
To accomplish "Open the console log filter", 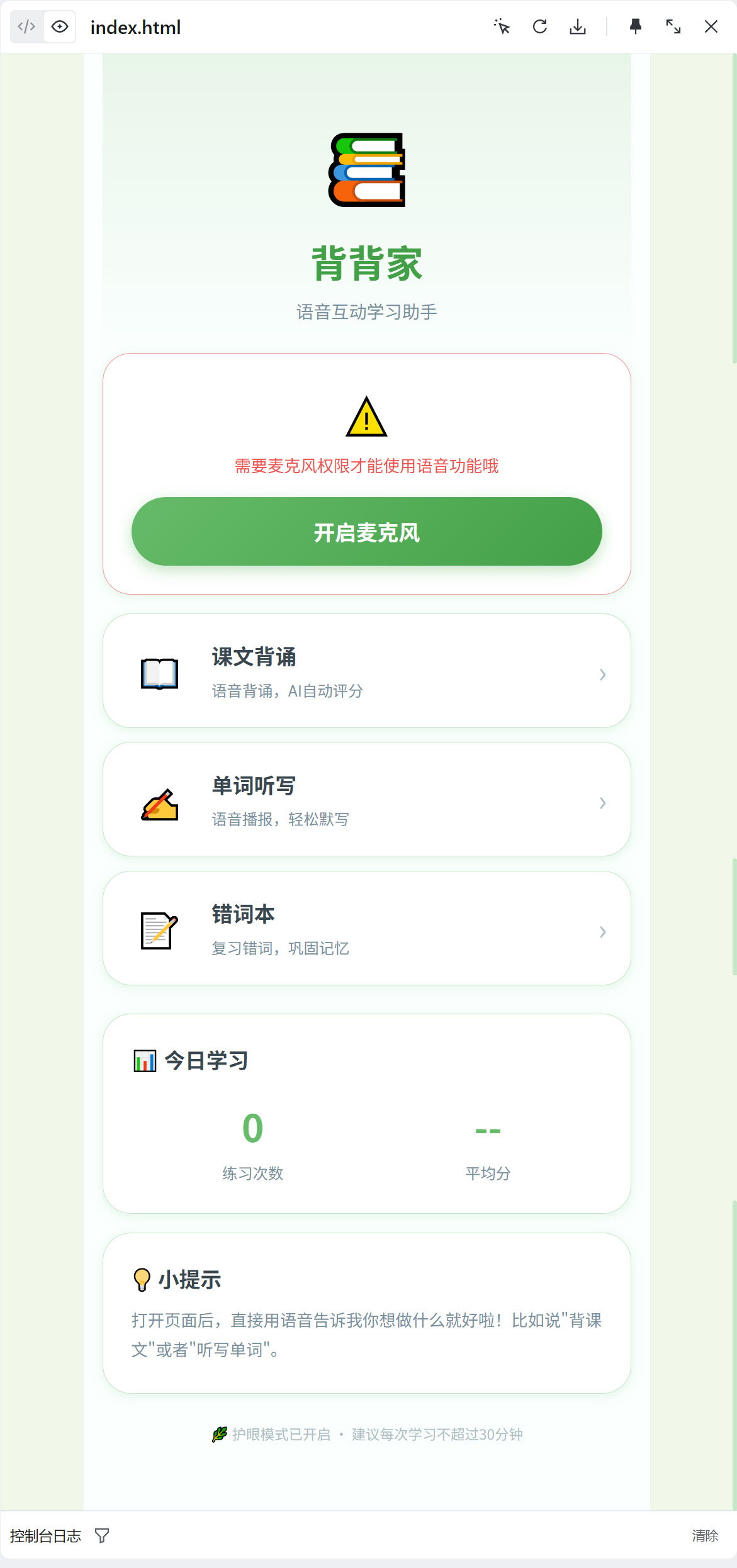I will point(102,1536).
